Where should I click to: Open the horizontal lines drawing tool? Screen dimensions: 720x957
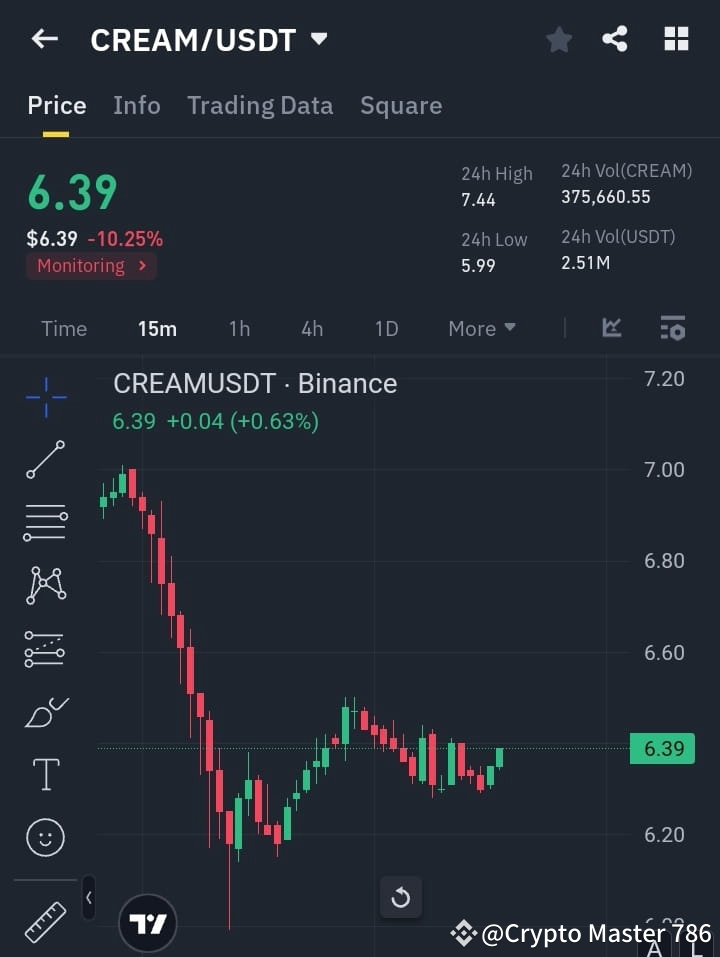click(44, 523)
